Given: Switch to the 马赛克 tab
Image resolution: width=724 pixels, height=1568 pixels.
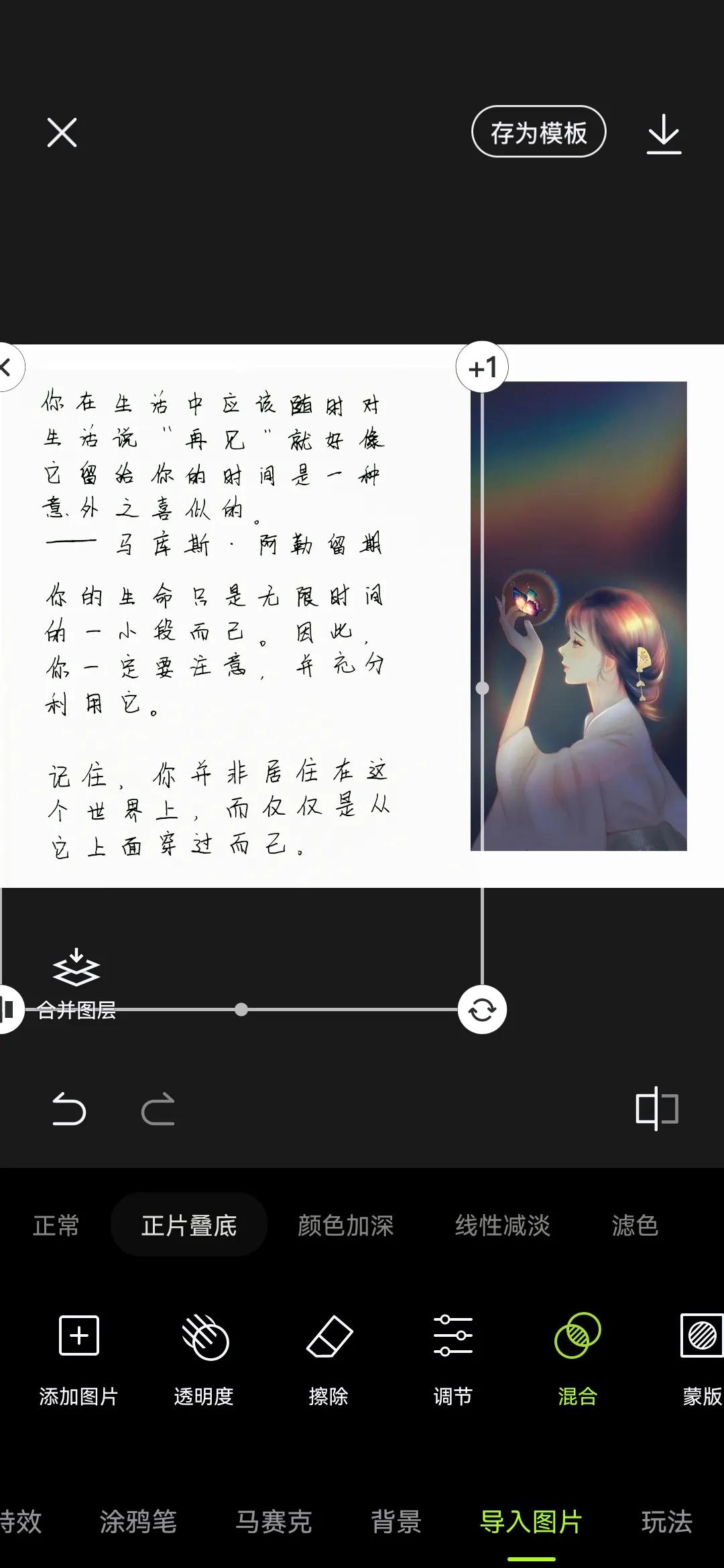Looking at the screenshot, I should (274, 1522).
